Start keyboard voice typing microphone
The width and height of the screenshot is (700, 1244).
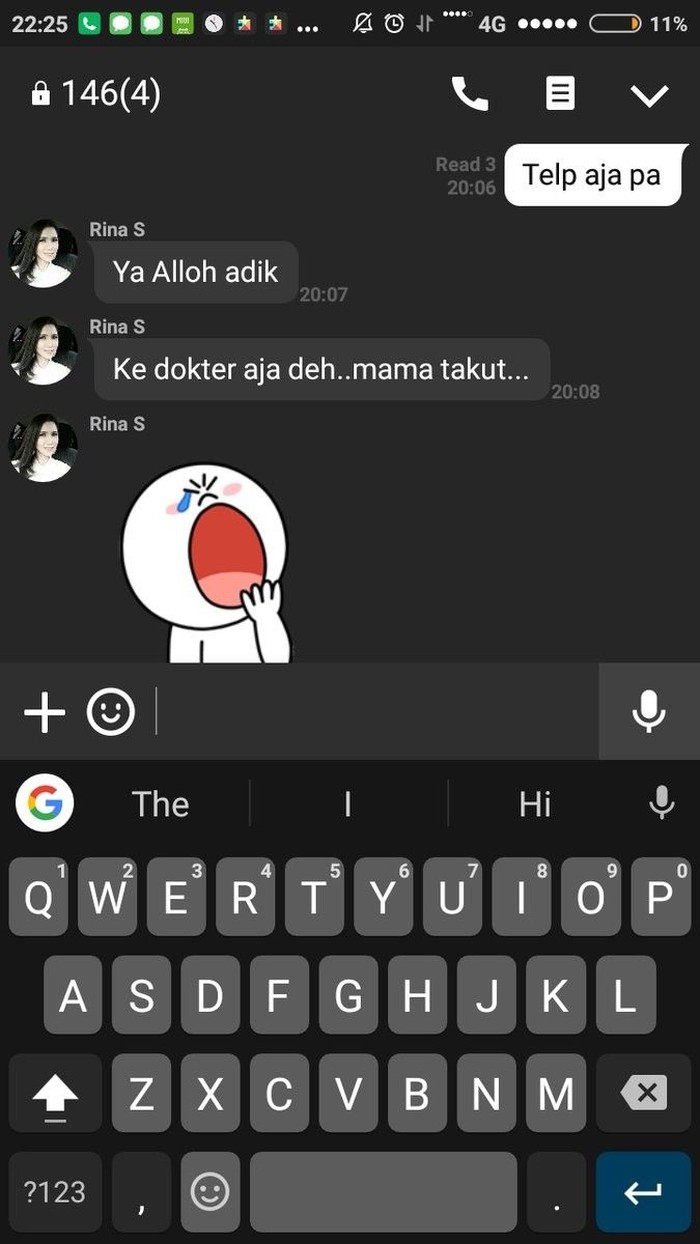click(661, 803)
